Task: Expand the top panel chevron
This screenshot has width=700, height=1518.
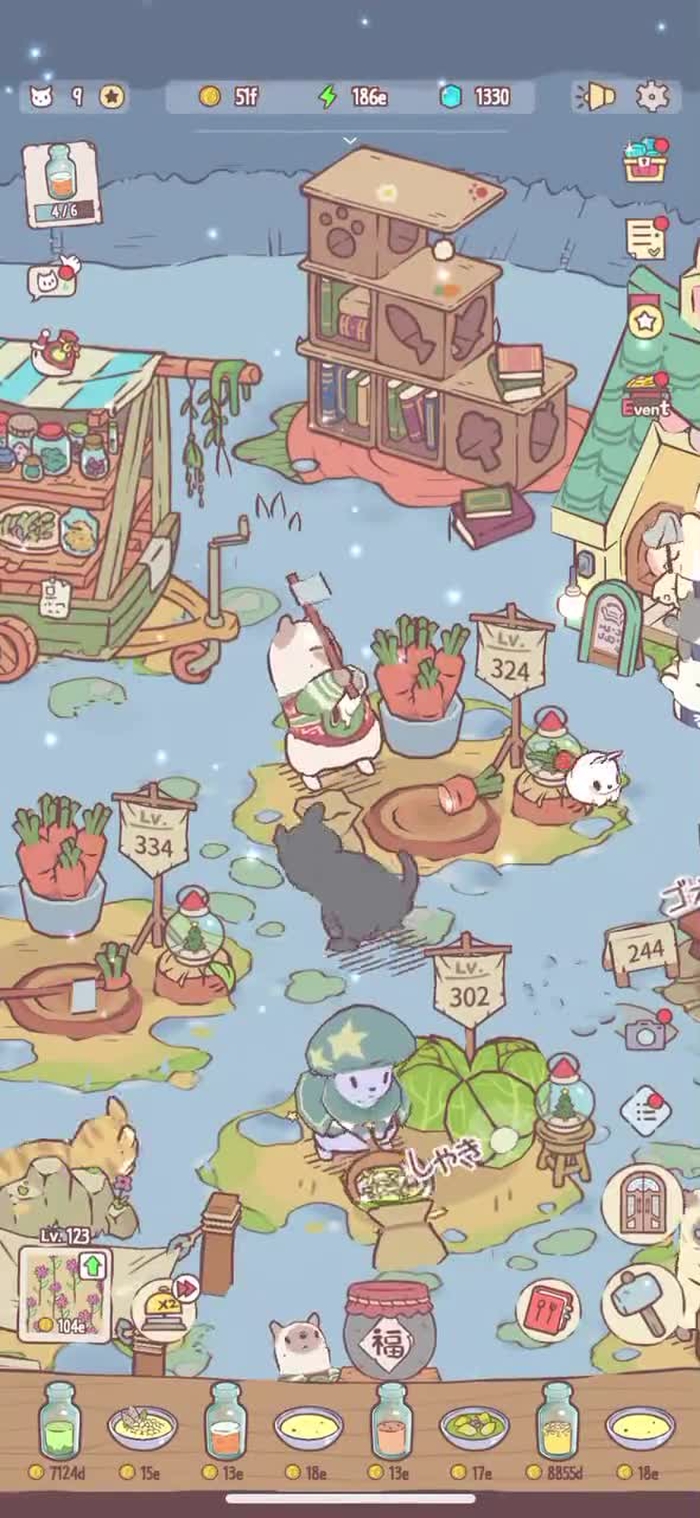Action: click(x=349, y=141)
